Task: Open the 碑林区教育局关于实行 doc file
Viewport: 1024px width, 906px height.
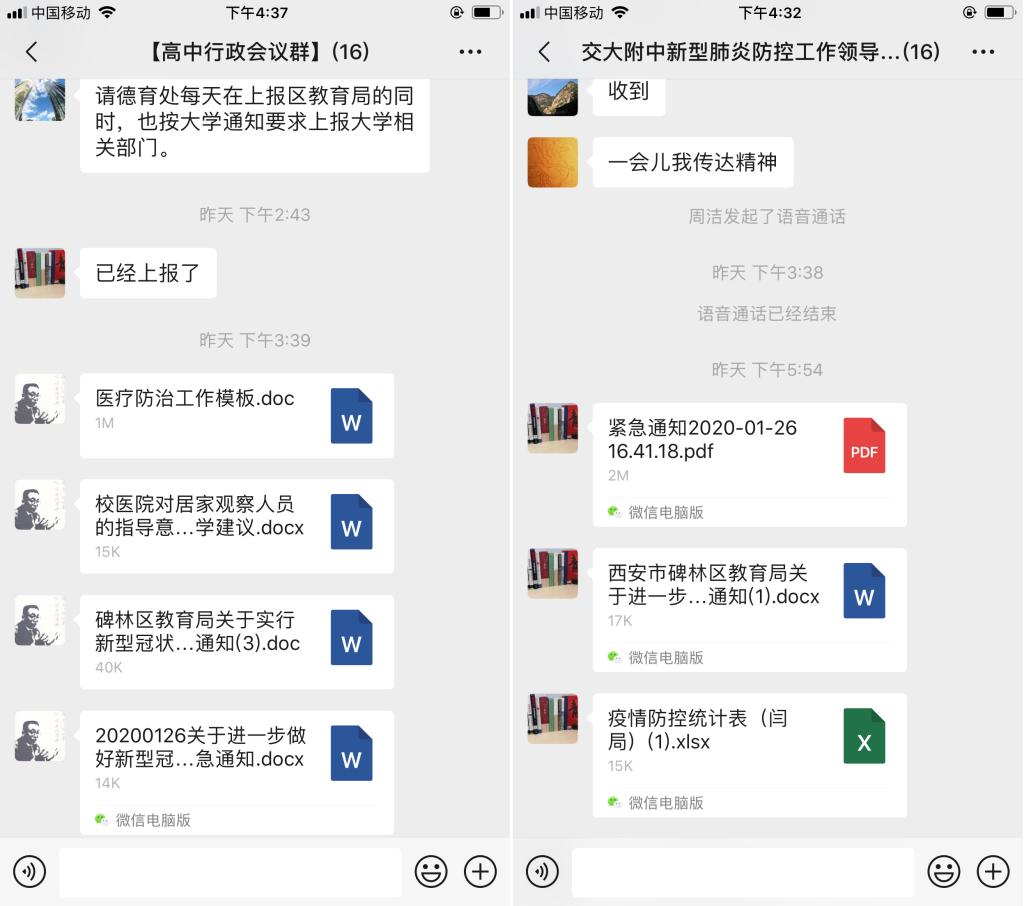Action: [237, 641]
